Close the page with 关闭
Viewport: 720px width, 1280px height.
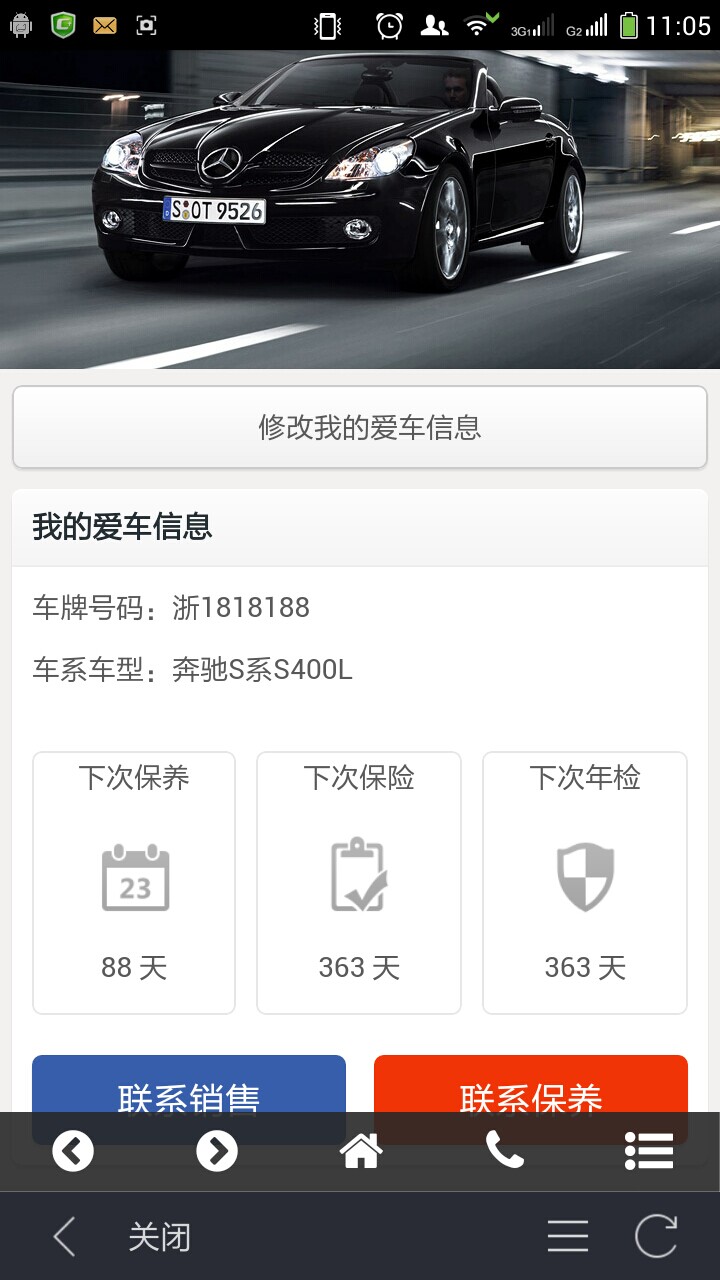(x=159, y=1237)
